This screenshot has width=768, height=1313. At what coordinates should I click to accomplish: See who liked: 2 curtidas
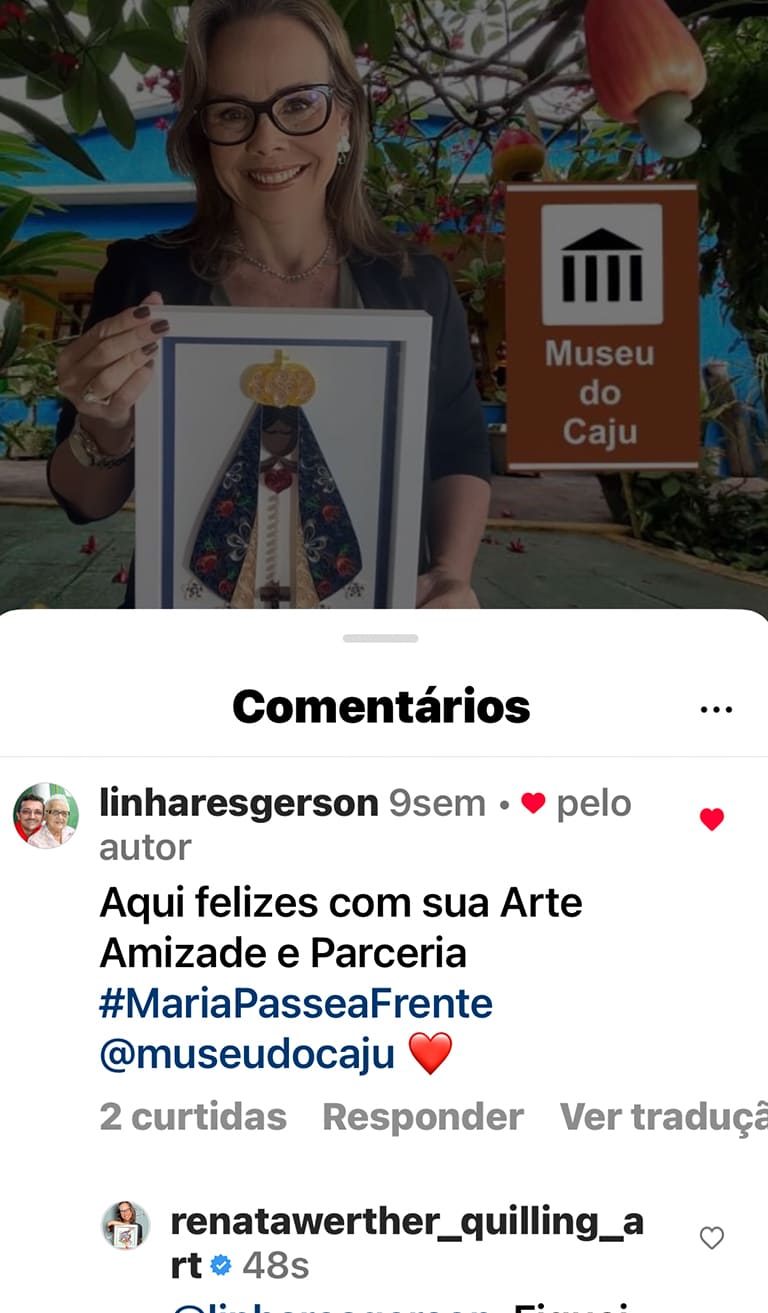(193, 1117)
